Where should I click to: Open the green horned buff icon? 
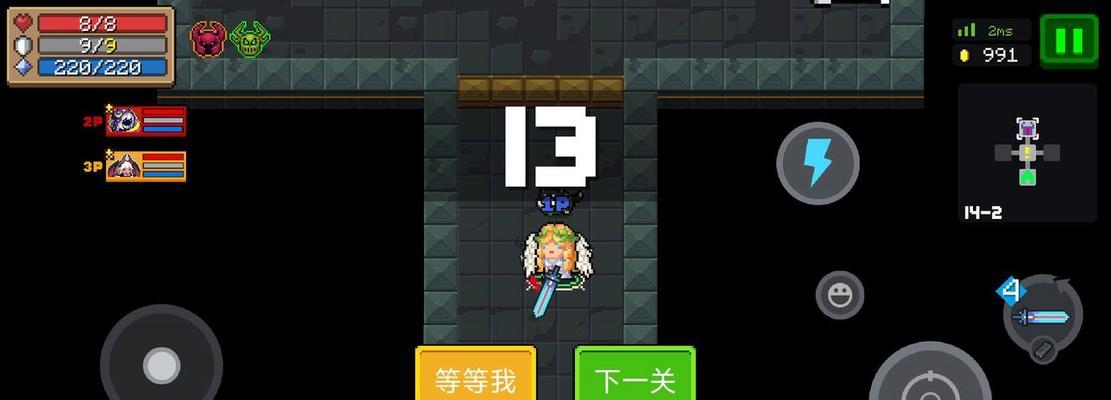tap(249, 38)
